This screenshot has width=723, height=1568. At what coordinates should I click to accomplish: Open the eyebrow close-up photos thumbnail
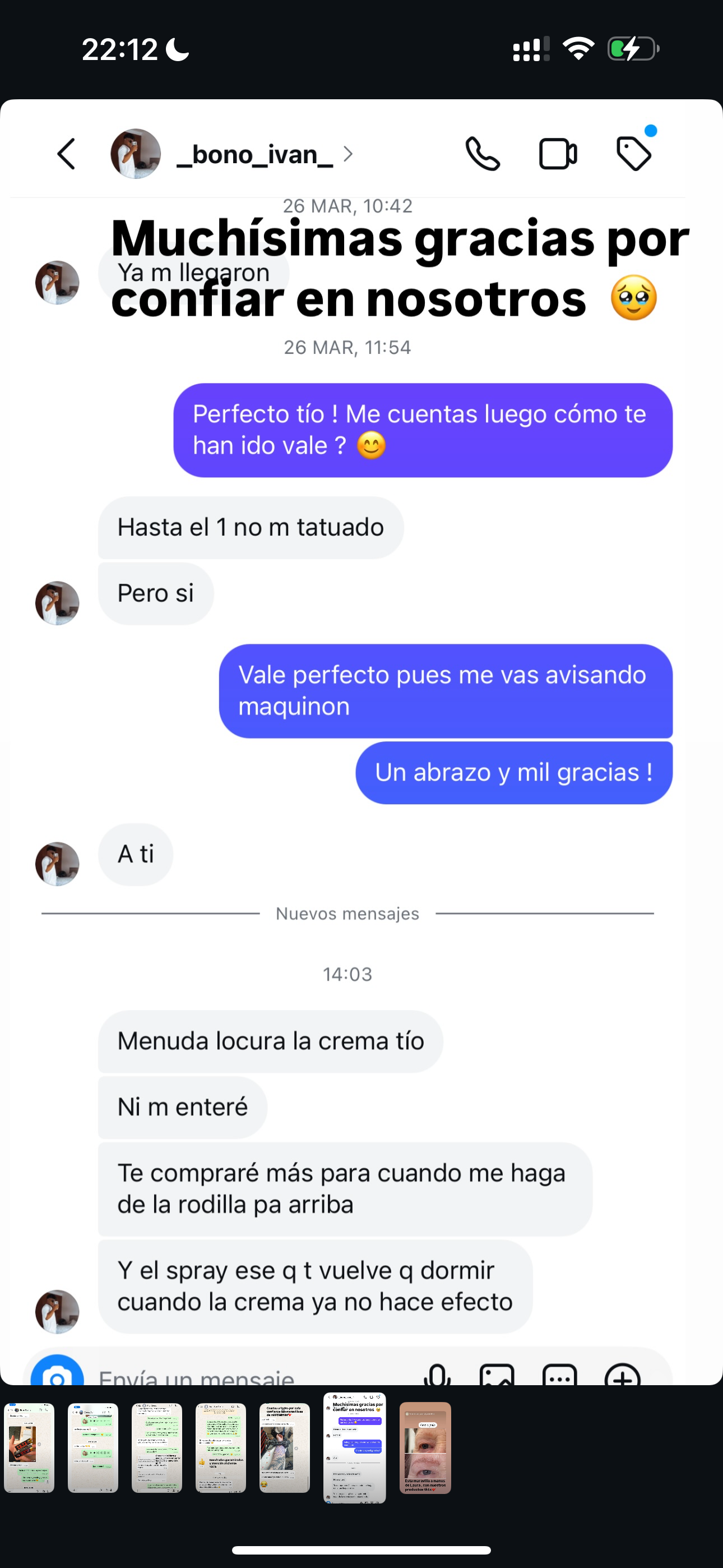[x=425, y=1448]
